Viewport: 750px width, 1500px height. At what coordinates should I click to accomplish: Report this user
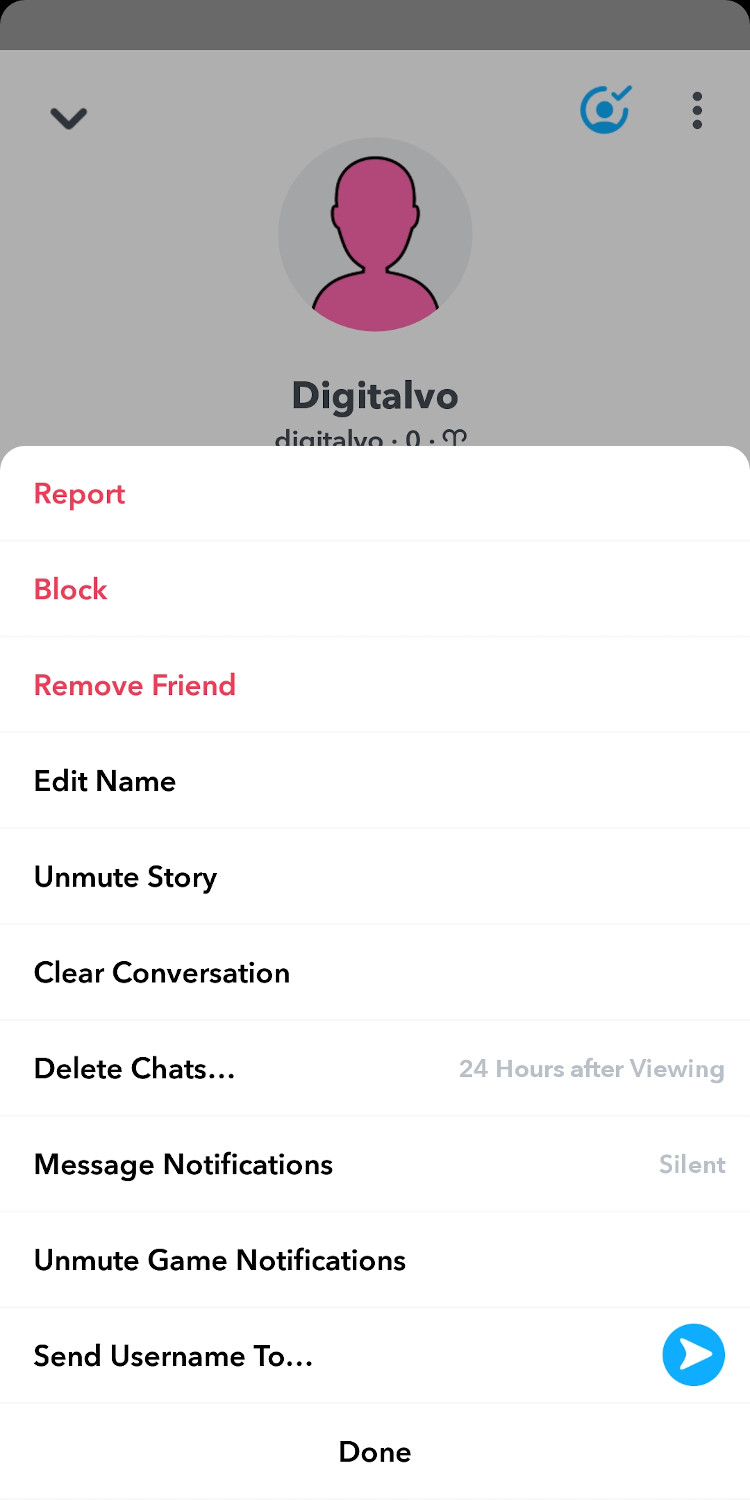coord(375,494)
